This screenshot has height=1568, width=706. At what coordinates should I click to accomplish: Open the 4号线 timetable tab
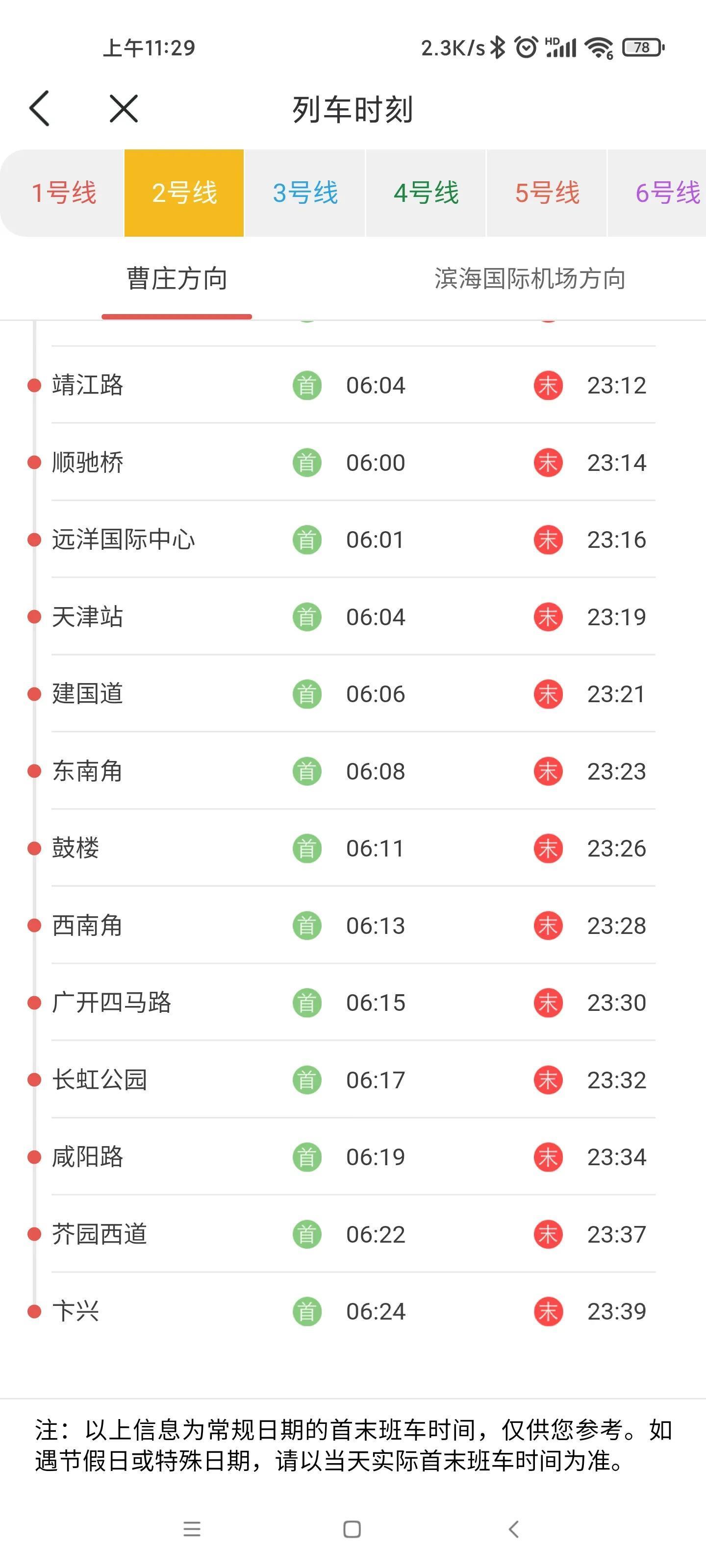click(x=426, y=193)
